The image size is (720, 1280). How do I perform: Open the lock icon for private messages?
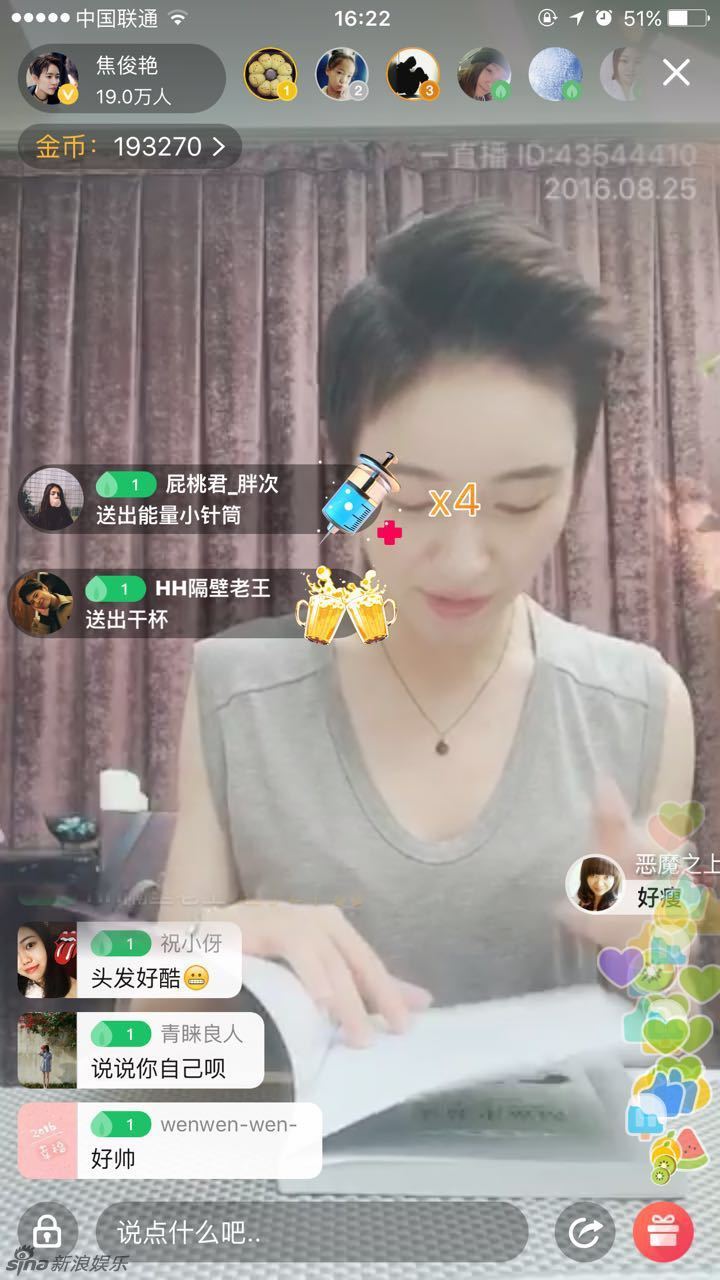47,1232
